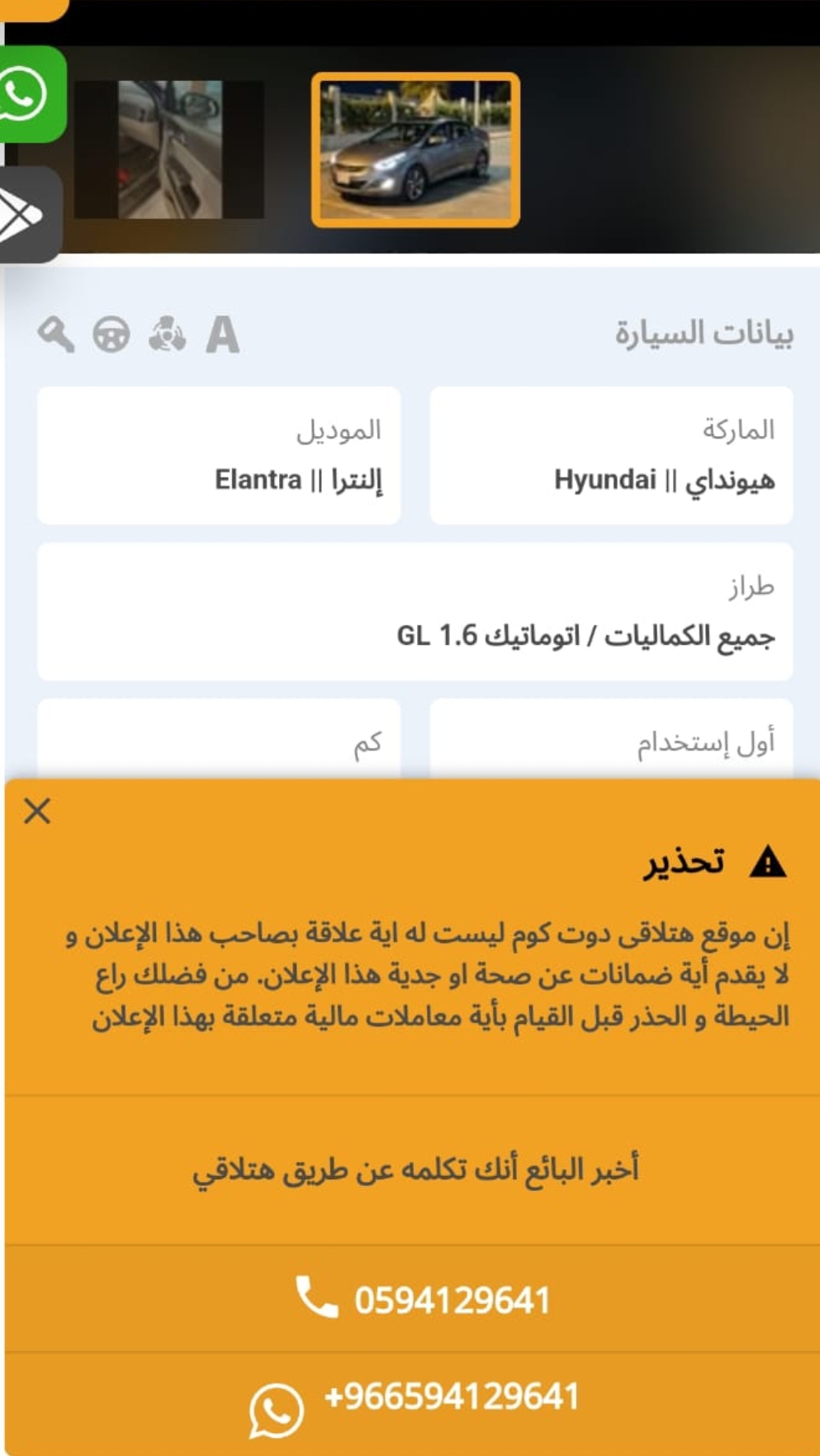Open the green WhatsApp side button
This screenshot has width=820, height=1456.
[31, 94]
